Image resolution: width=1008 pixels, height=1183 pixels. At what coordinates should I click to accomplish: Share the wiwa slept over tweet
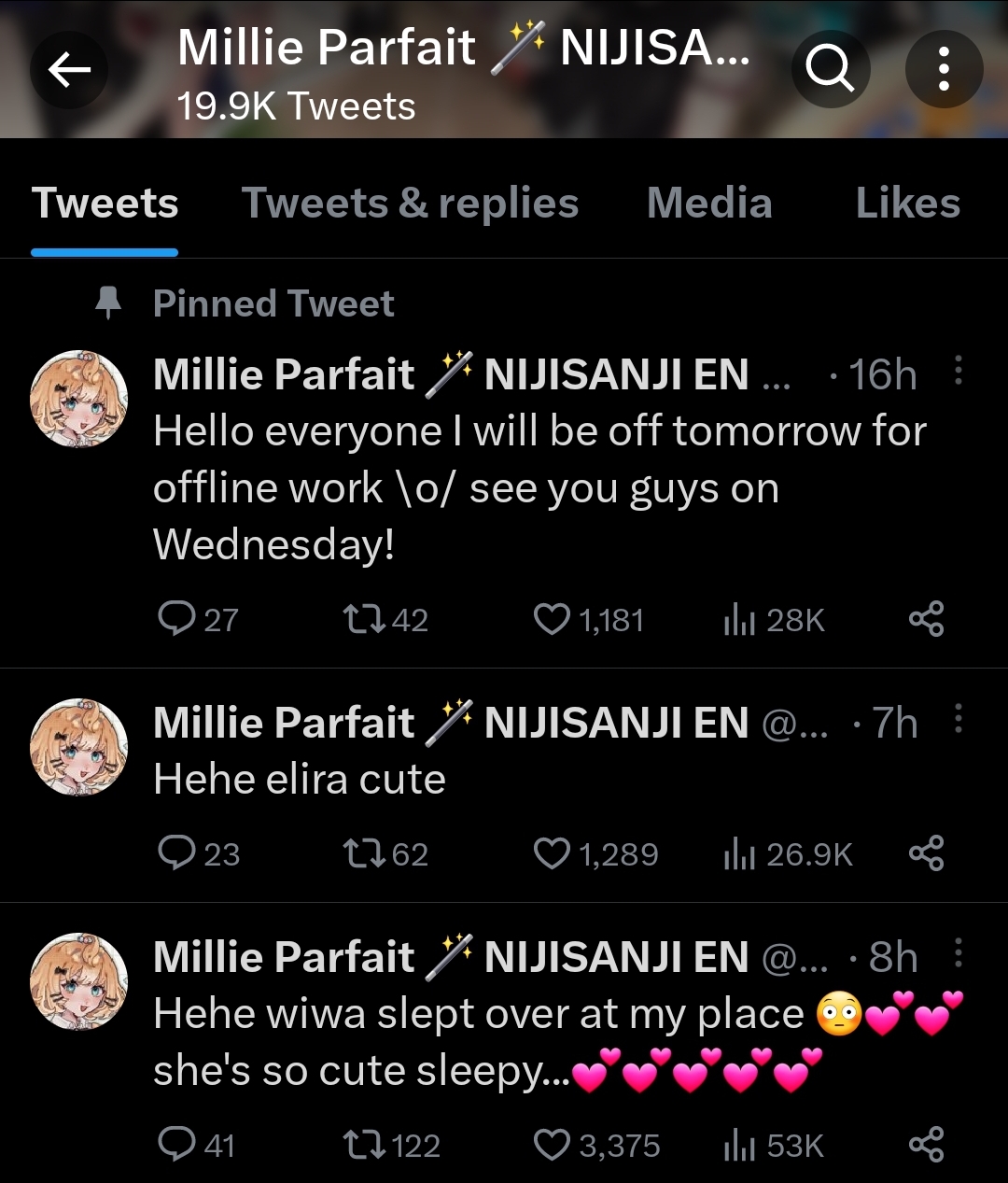click(x=926, y=1145)
